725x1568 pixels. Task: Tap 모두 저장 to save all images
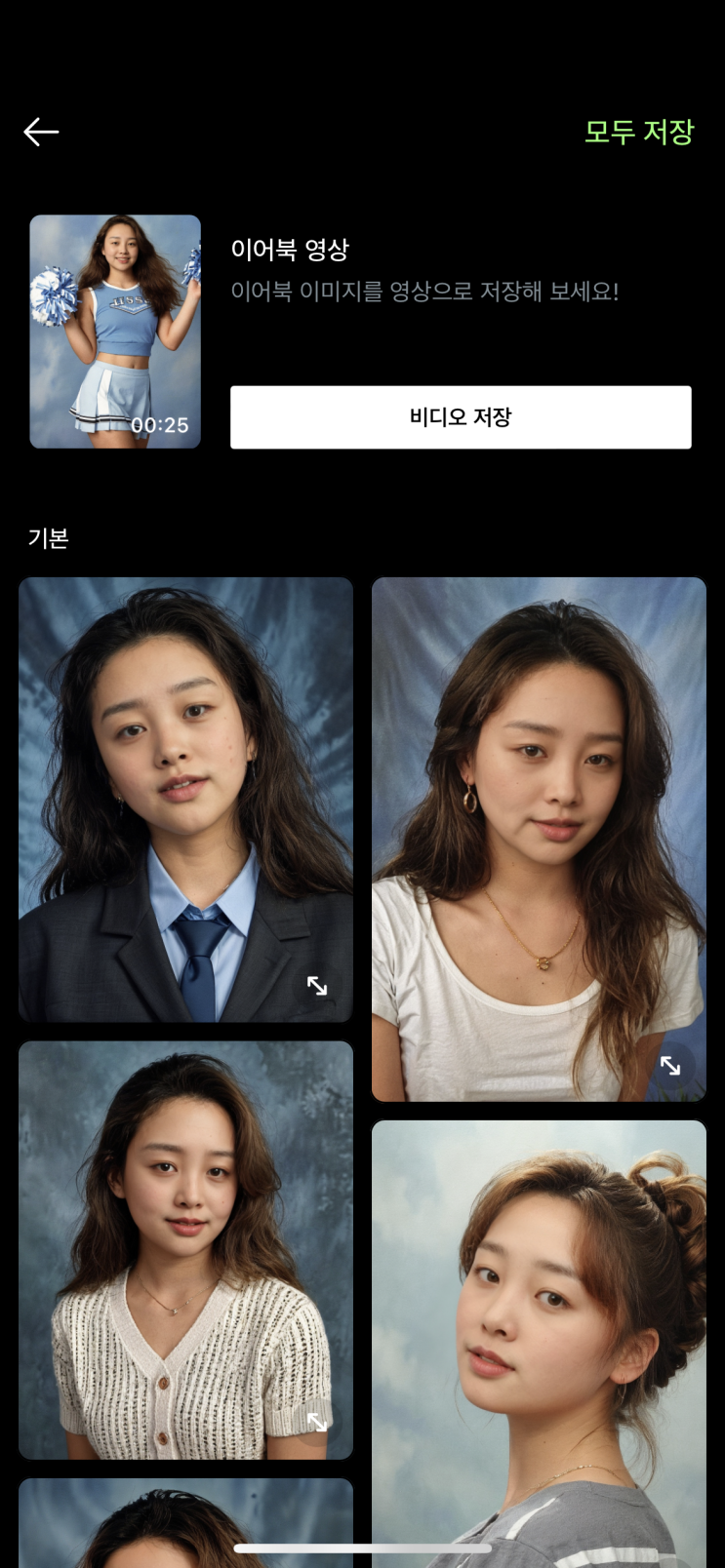(x=639, y=132)
